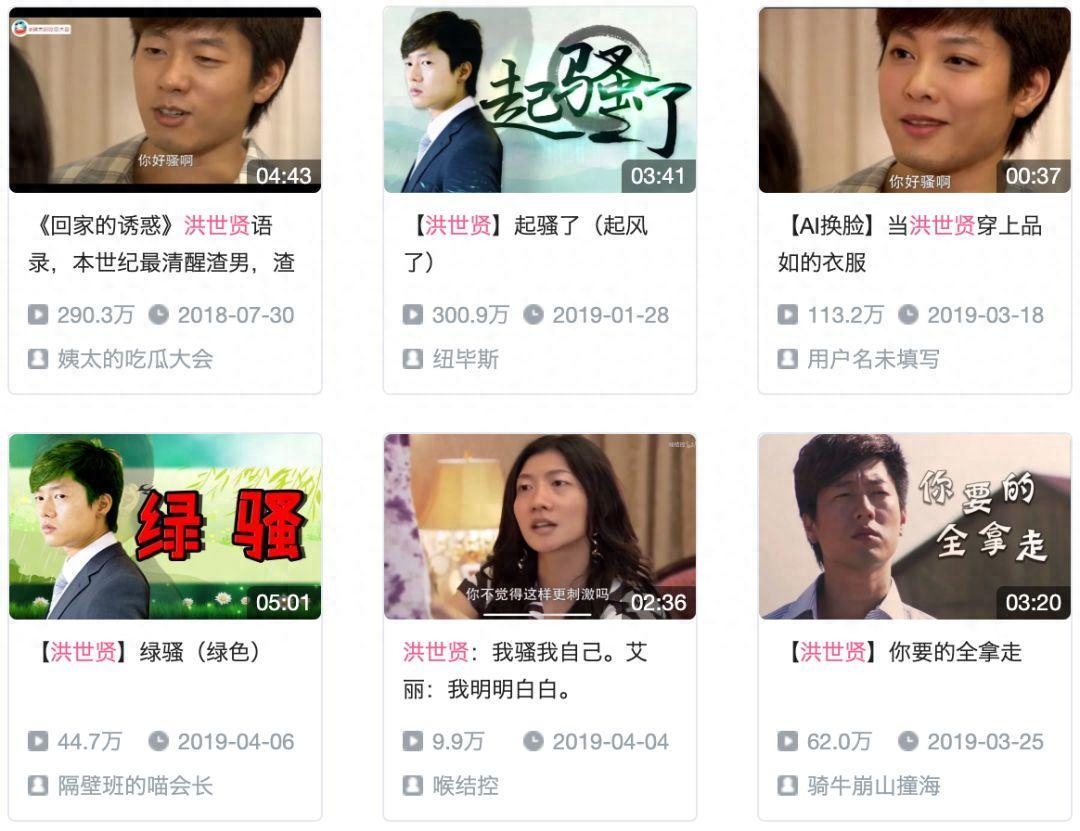Image resolution: width=1080 pixels, height=831 pixels.
Task: Go to uploader 隔壁班的喵会长
Action: 134,786
